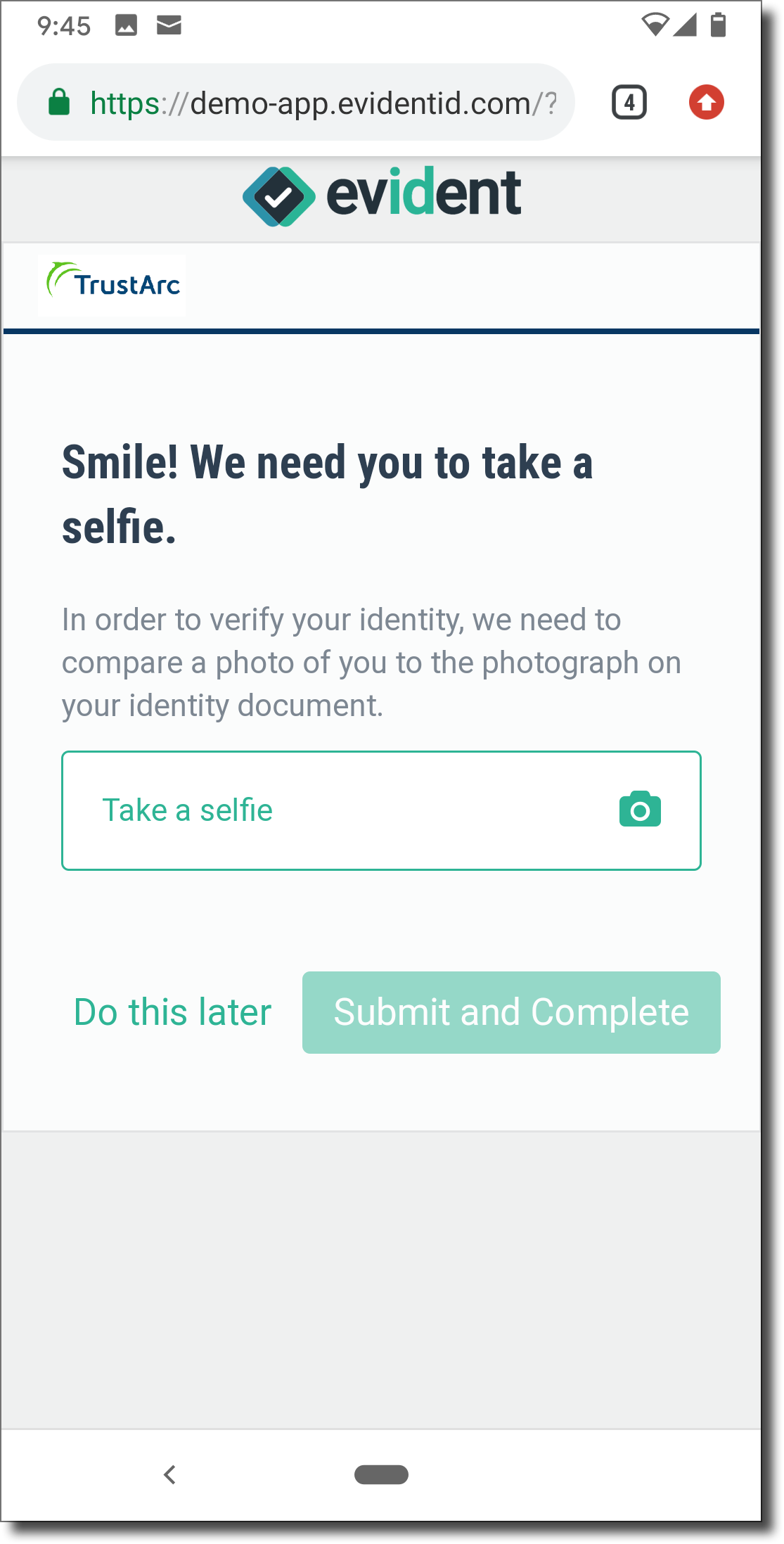This screenshot has height=1544, width=784.
Task: Tap the red browser update icon
Action: click(706, 103)
